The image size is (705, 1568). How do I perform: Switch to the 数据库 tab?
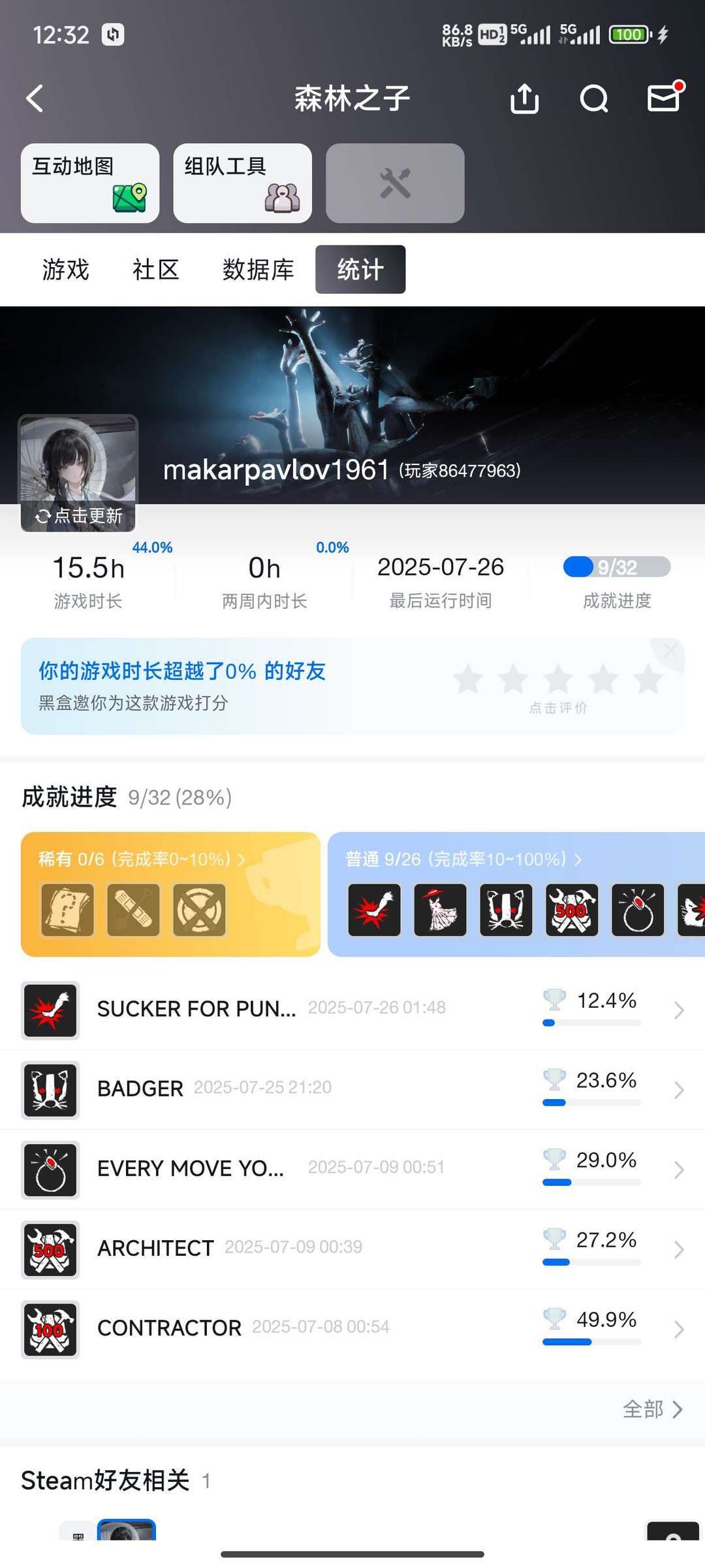click(x=258, y=269)
